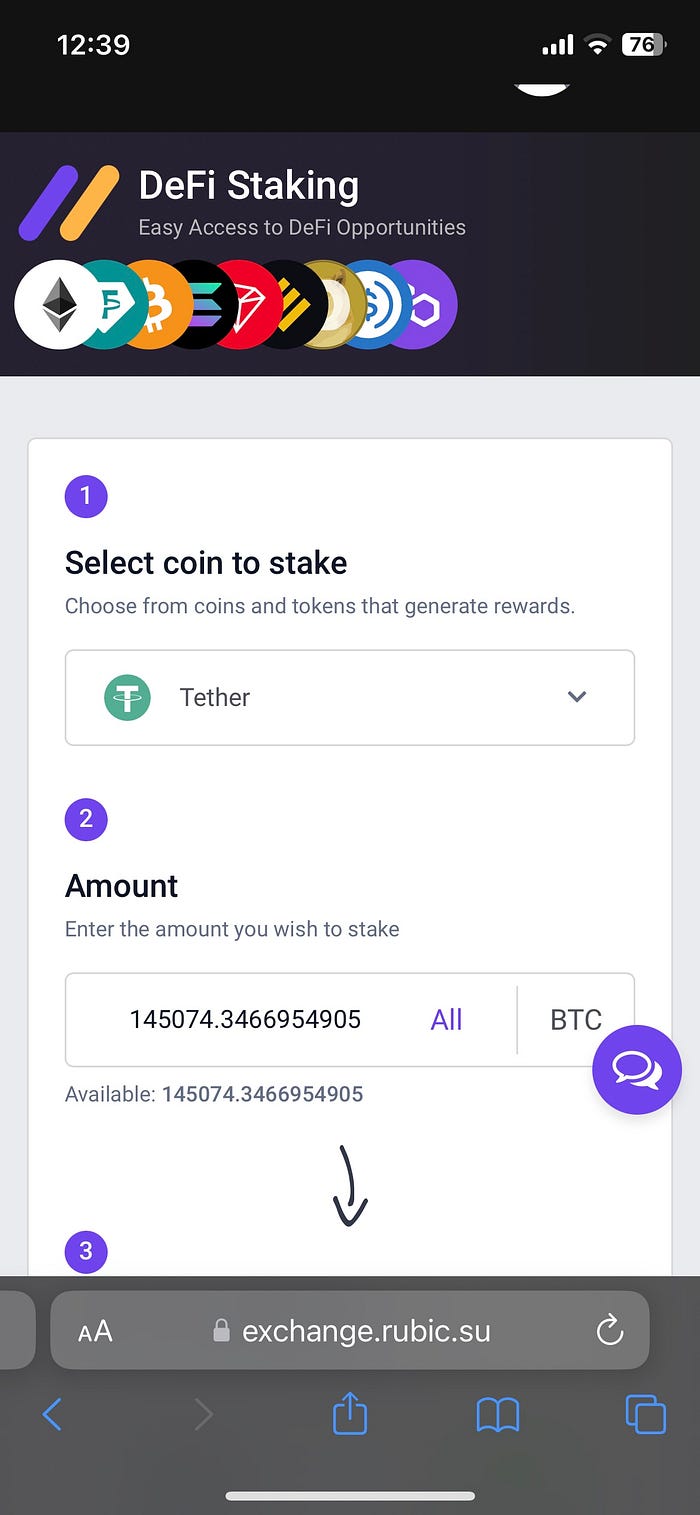Select All to stake full balance
700x1515 pixels.
(446, 1019)
